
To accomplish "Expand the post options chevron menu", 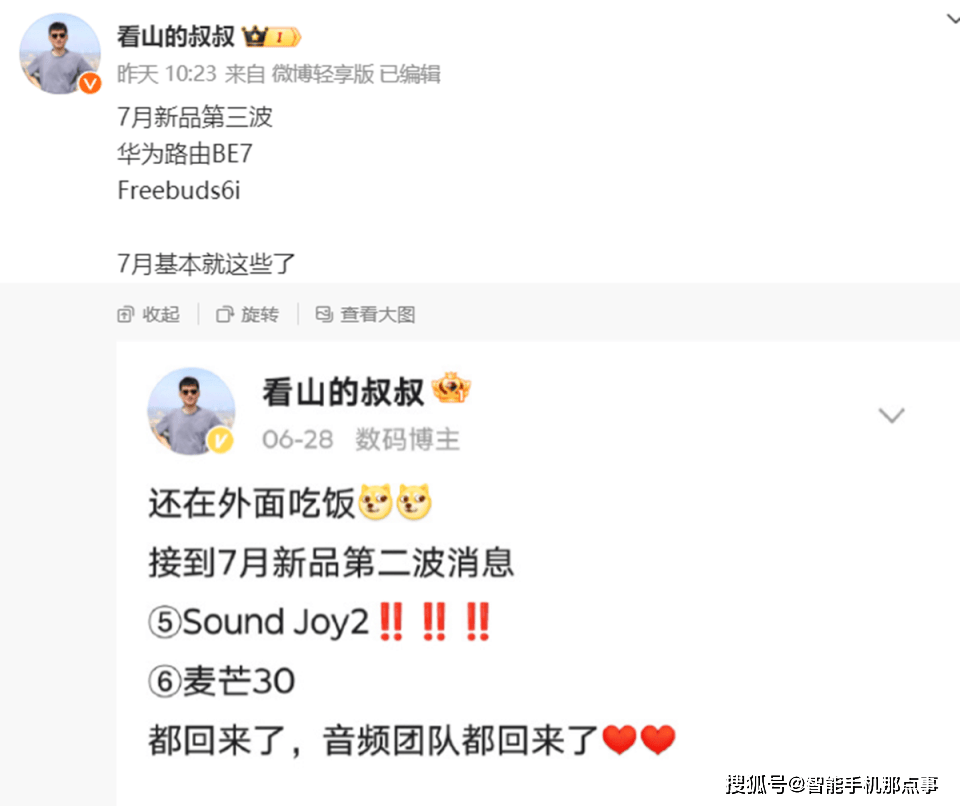I will [952, 18].
